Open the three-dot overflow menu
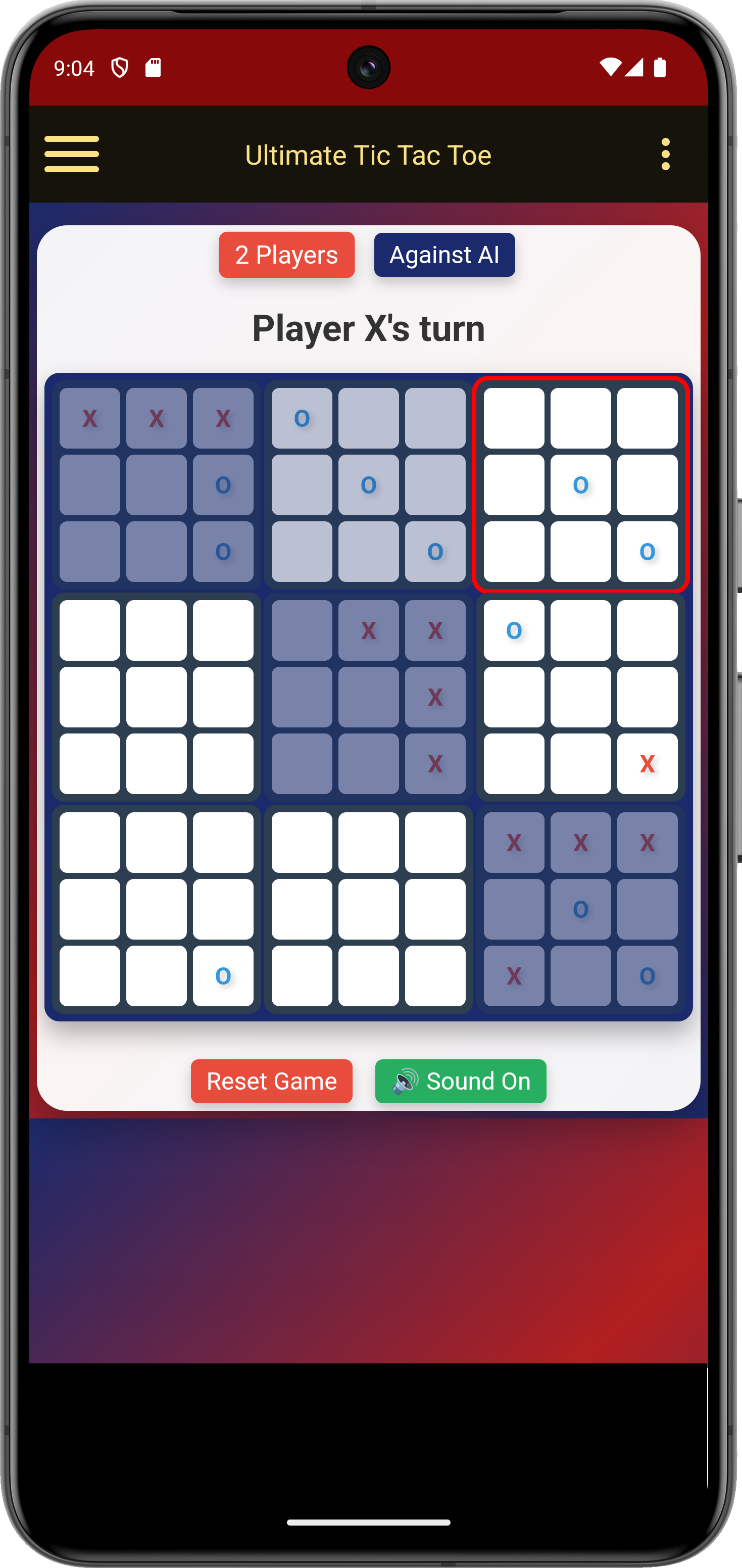The width and height of the screenshot is (742, 1568). tap(665, 154)
